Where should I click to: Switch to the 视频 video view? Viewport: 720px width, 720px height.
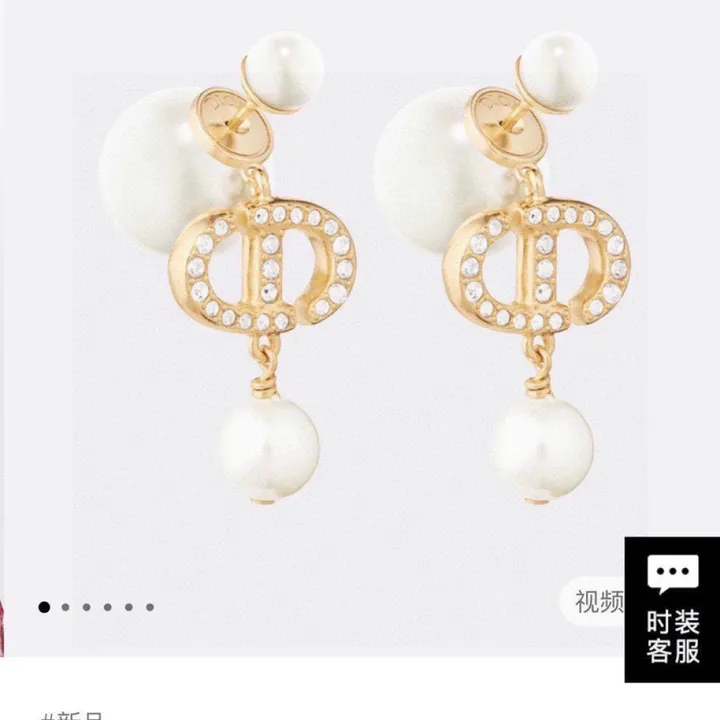[x=598, y=601]
